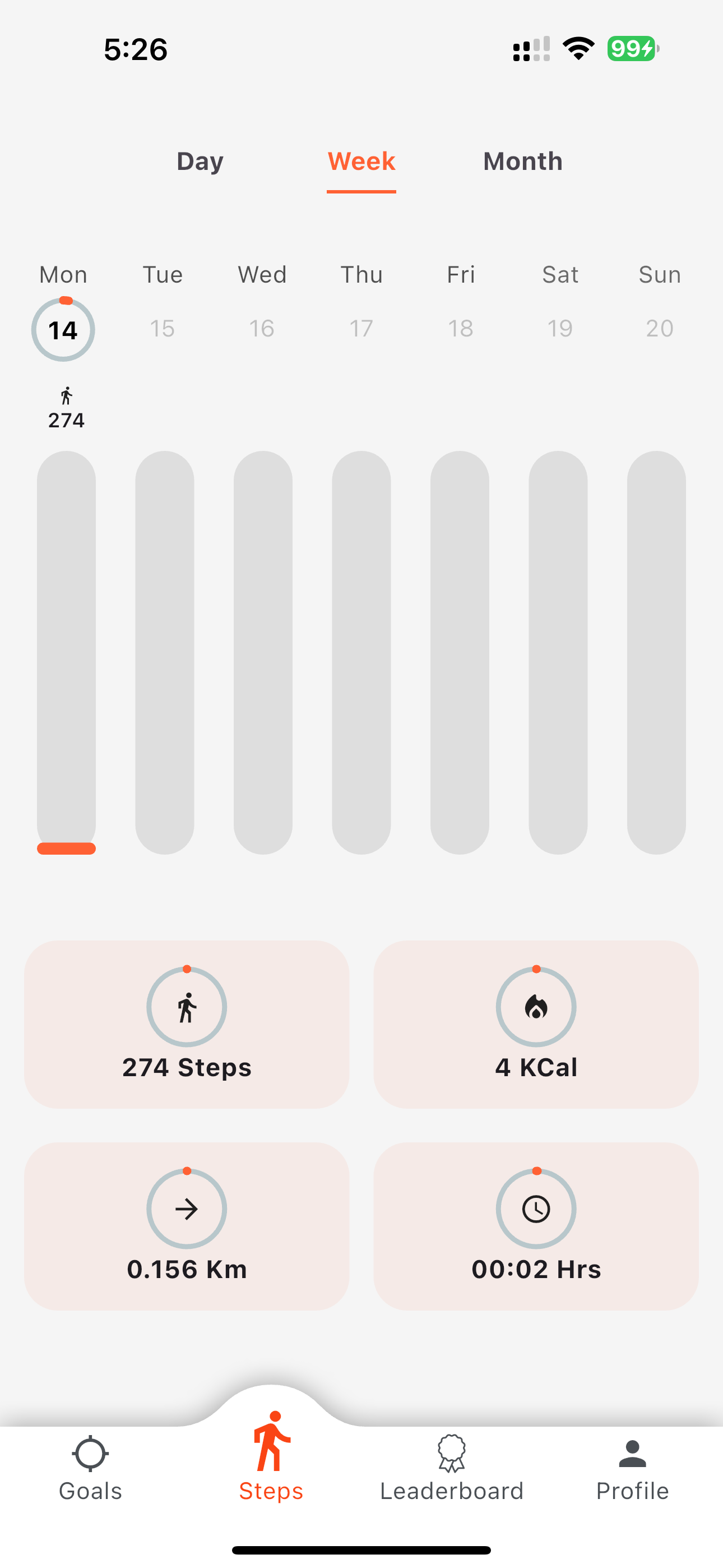723x1568 pixels.
Task: Switch to the Month view
Action: pos(523,162)
